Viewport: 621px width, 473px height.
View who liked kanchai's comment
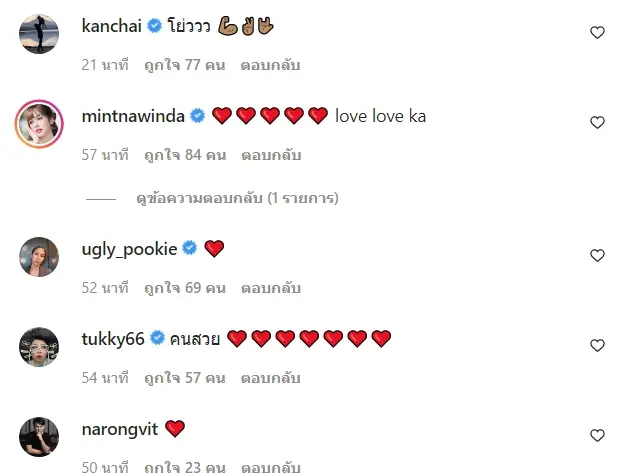pyautogui.click(x=184, y=65)
